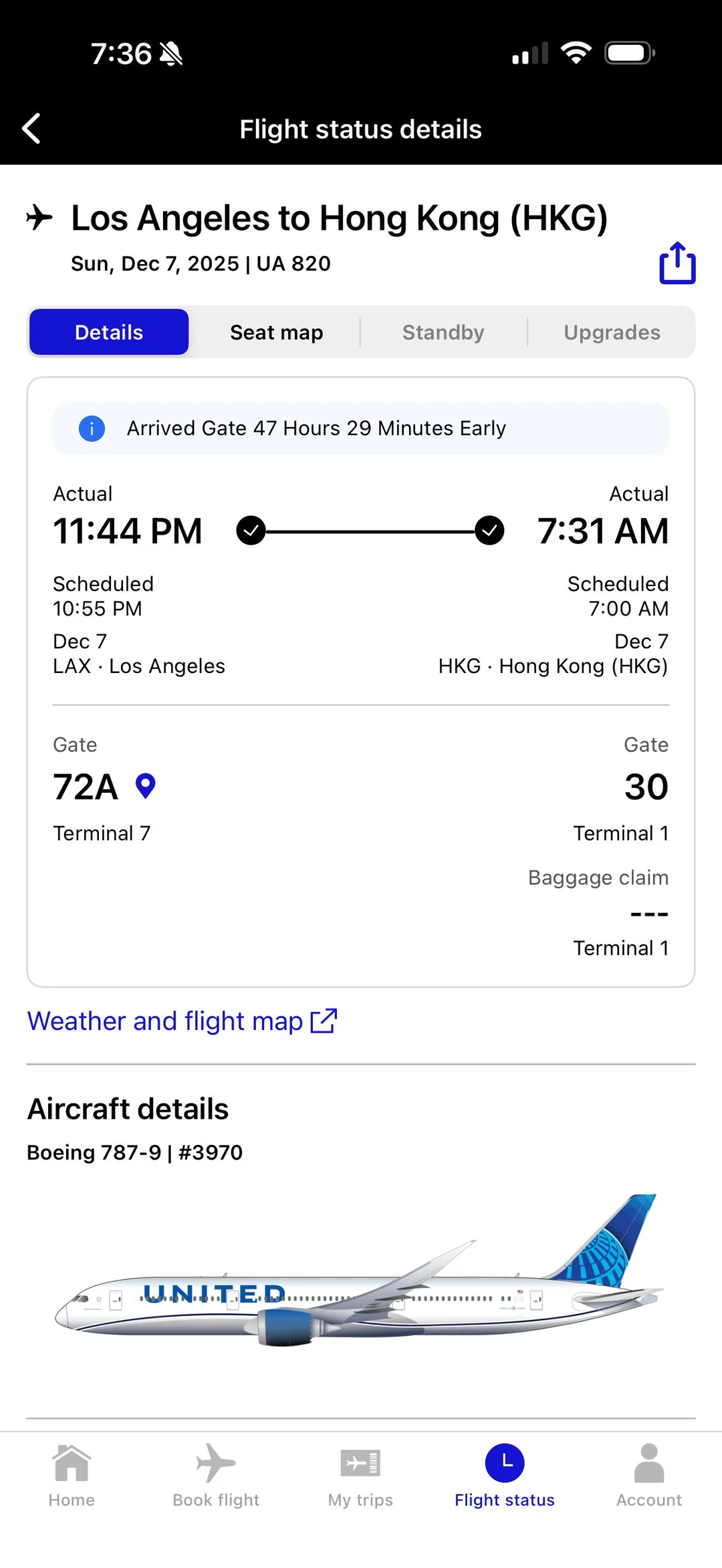Open the share icon for this flight

click(677, 263)
